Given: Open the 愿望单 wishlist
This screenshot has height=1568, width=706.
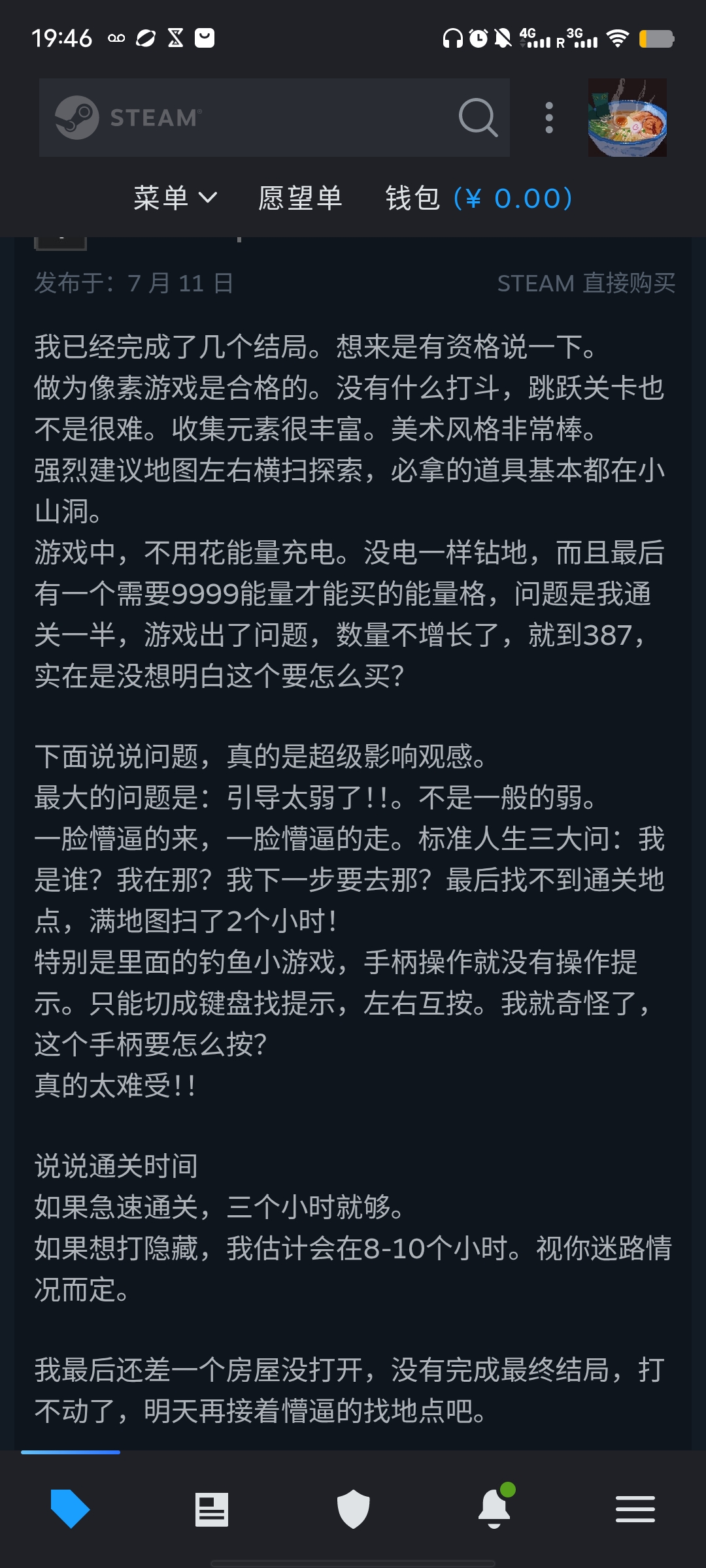Looking at the screenshot, I should pos(300,198).
